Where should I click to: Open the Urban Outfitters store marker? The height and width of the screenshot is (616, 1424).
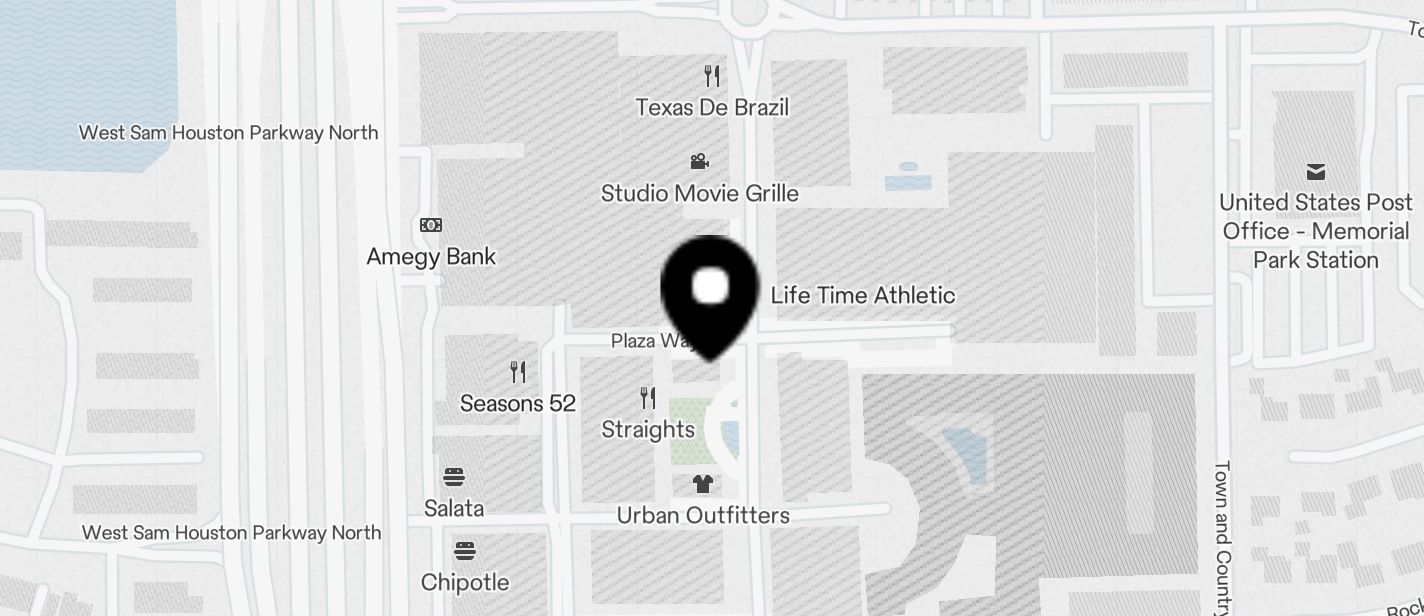point(703,485)
